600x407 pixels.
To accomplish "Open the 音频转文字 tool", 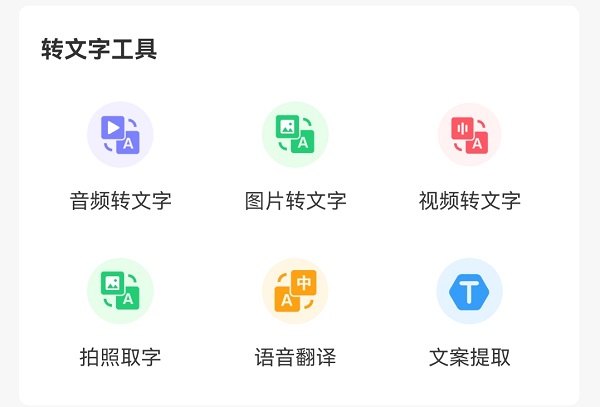I will (x=120, y=135).
